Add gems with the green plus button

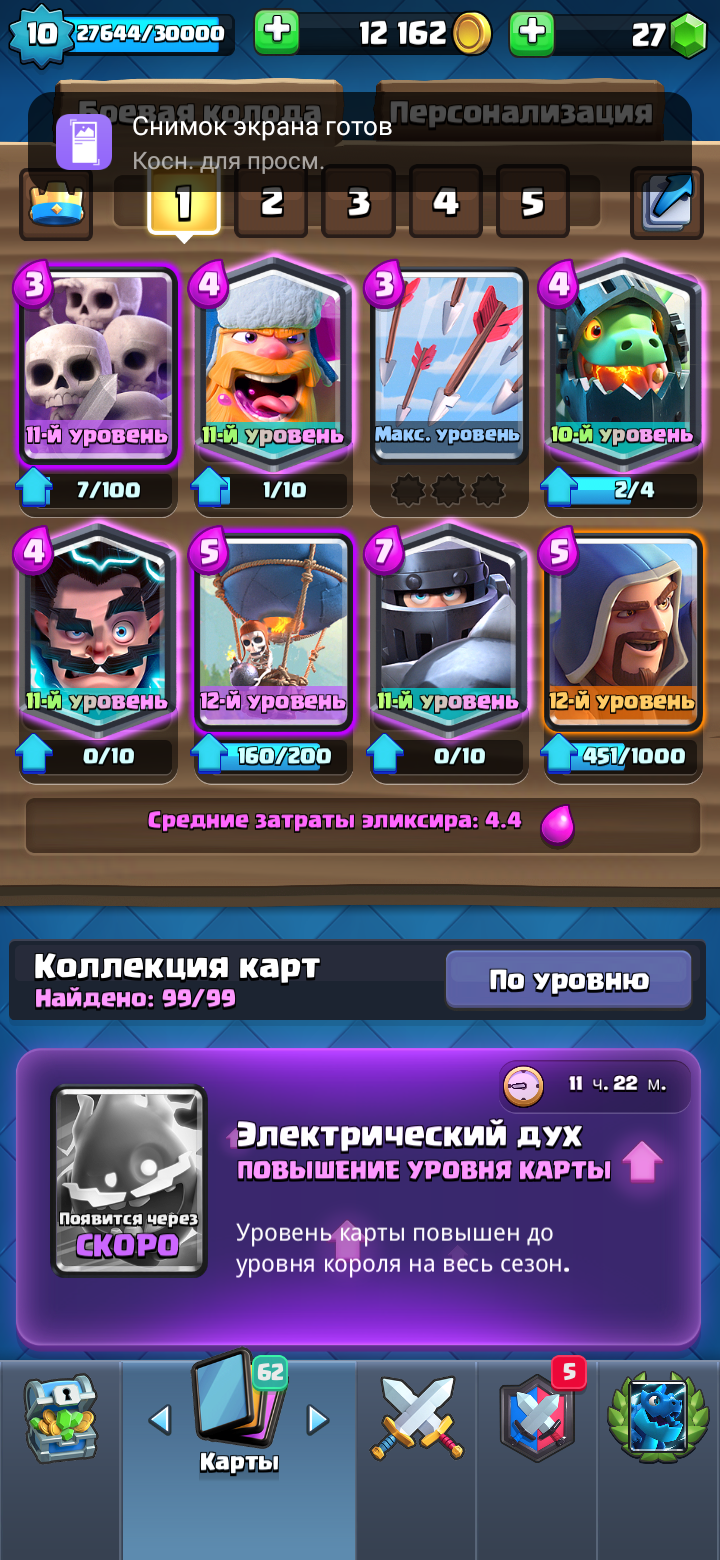(532, 34)
